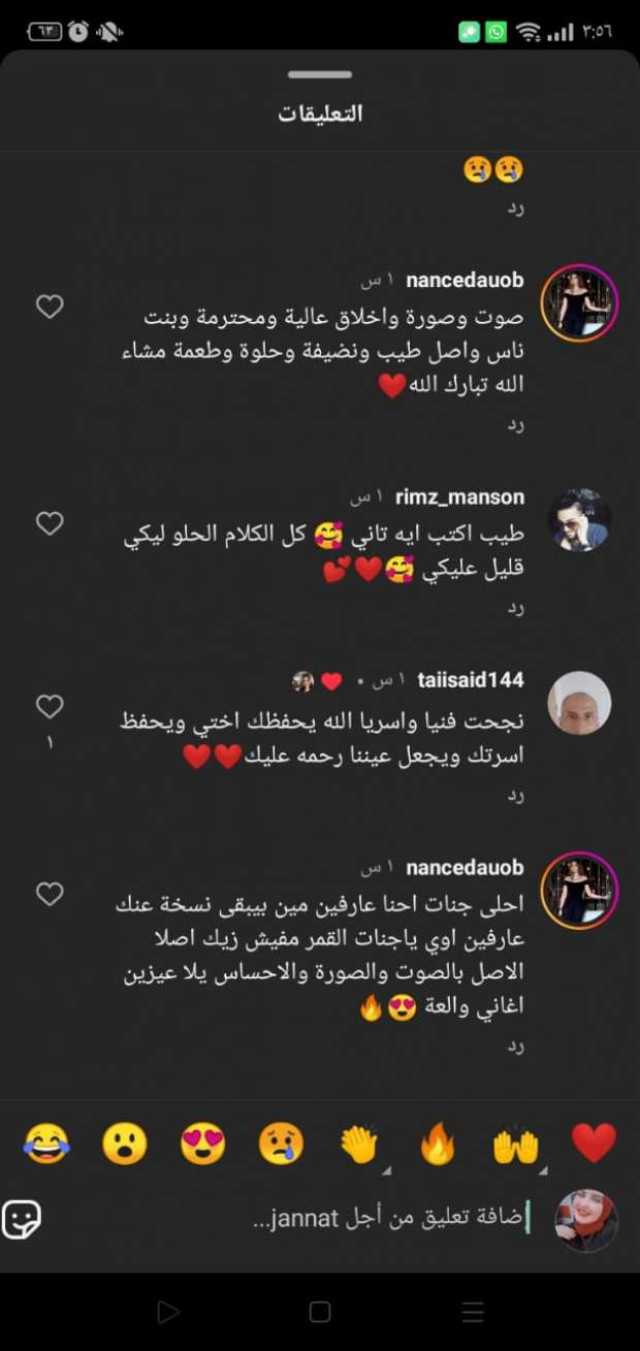Like nancedauob's comment starting with احلى جنات
Image resolution: width=640 pixels, height=1351 pixels.
tap(50, 893)
